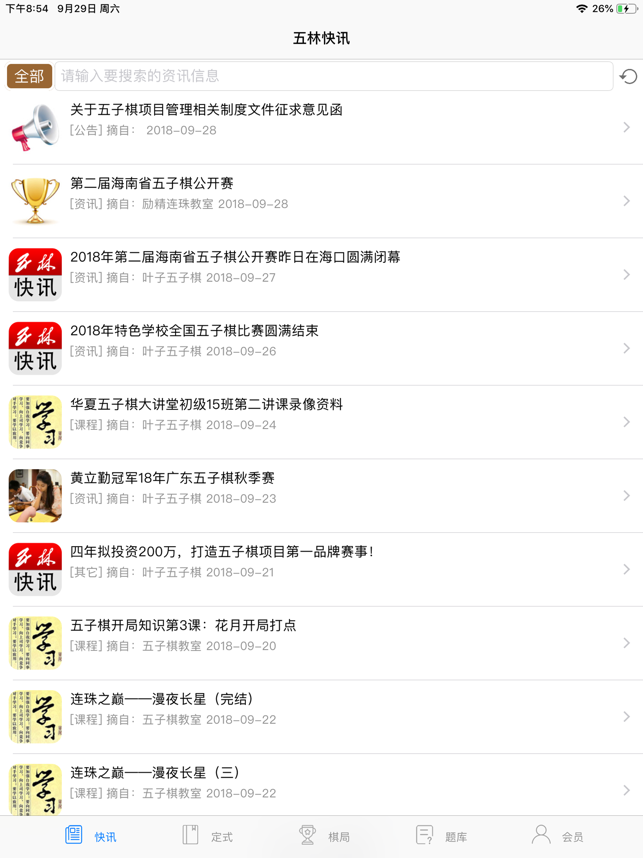The image size is (643, 858).
Task: Tap the 全部 filter button
Action: click(x=29, y=76)
